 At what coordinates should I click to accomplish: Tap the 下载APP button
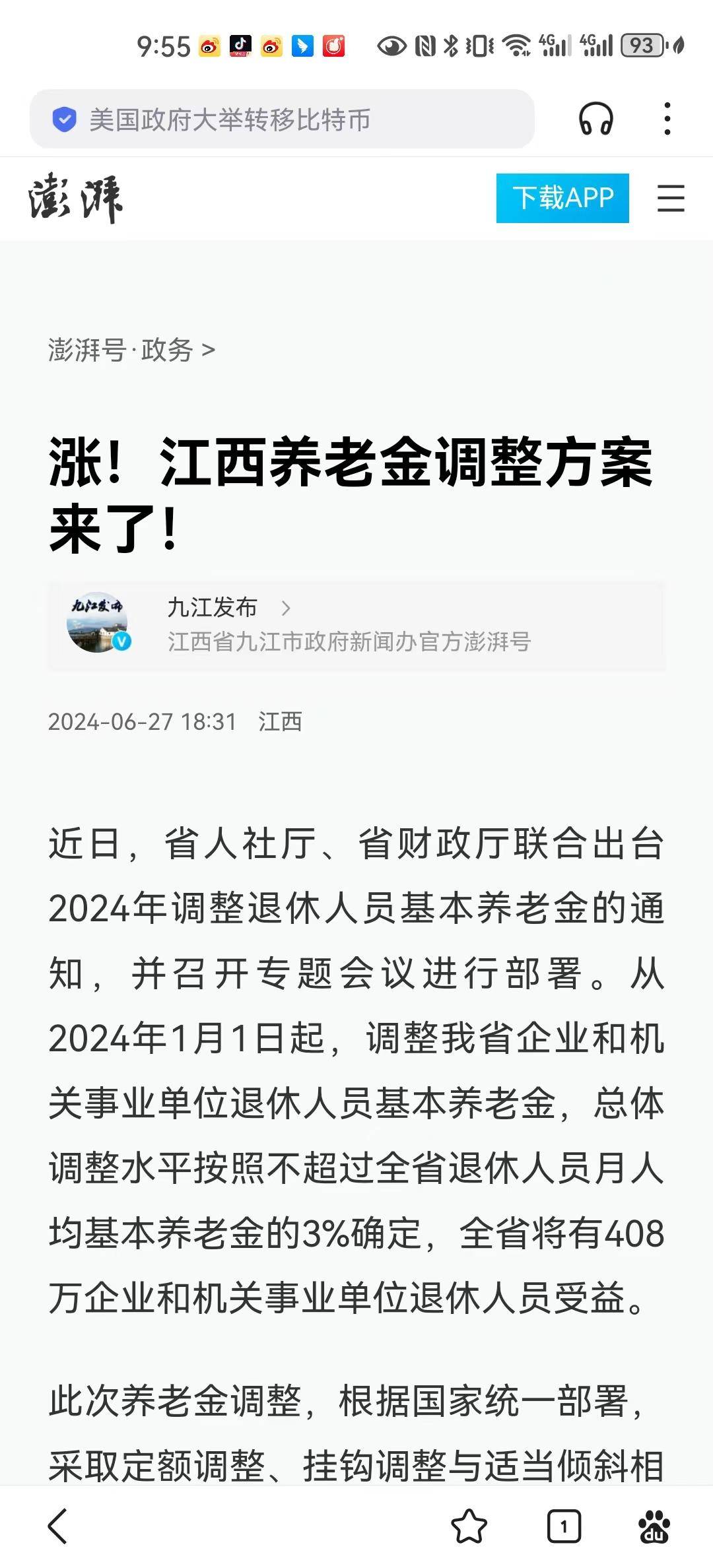562,198
